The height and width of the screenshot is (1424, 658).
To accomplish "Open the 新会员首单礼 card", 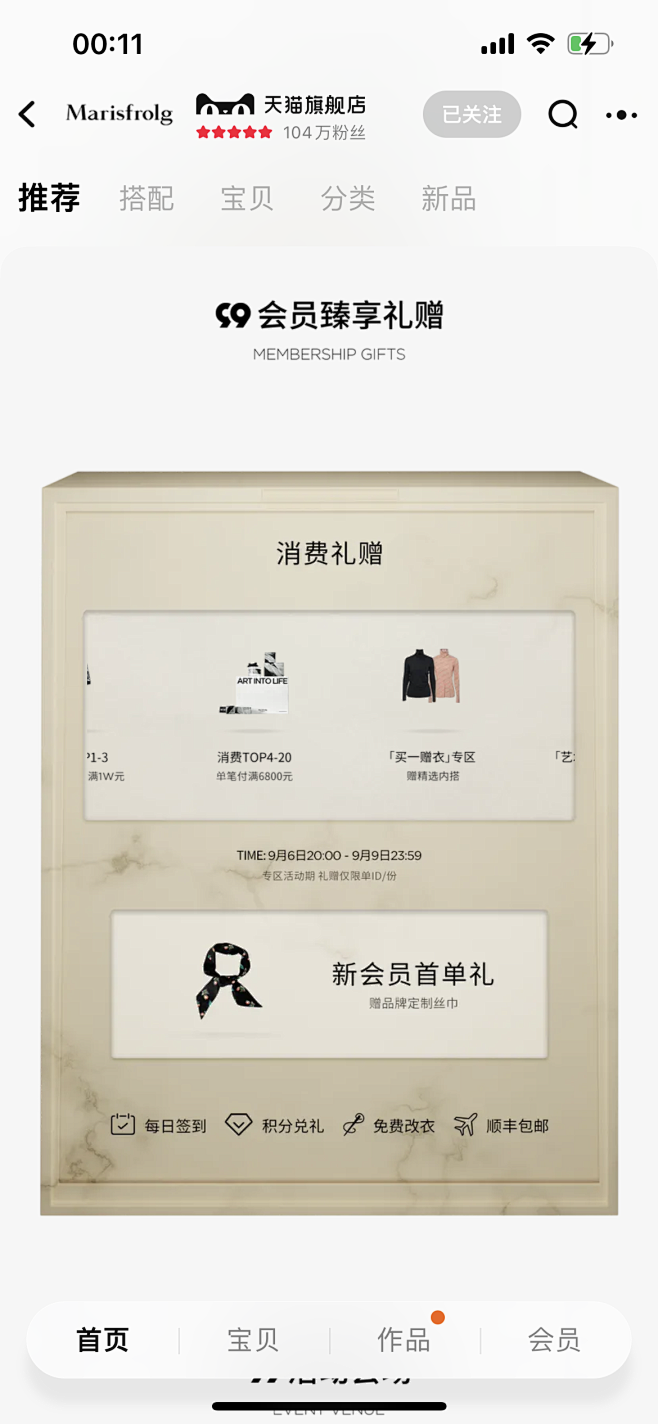I will [329, 984].
